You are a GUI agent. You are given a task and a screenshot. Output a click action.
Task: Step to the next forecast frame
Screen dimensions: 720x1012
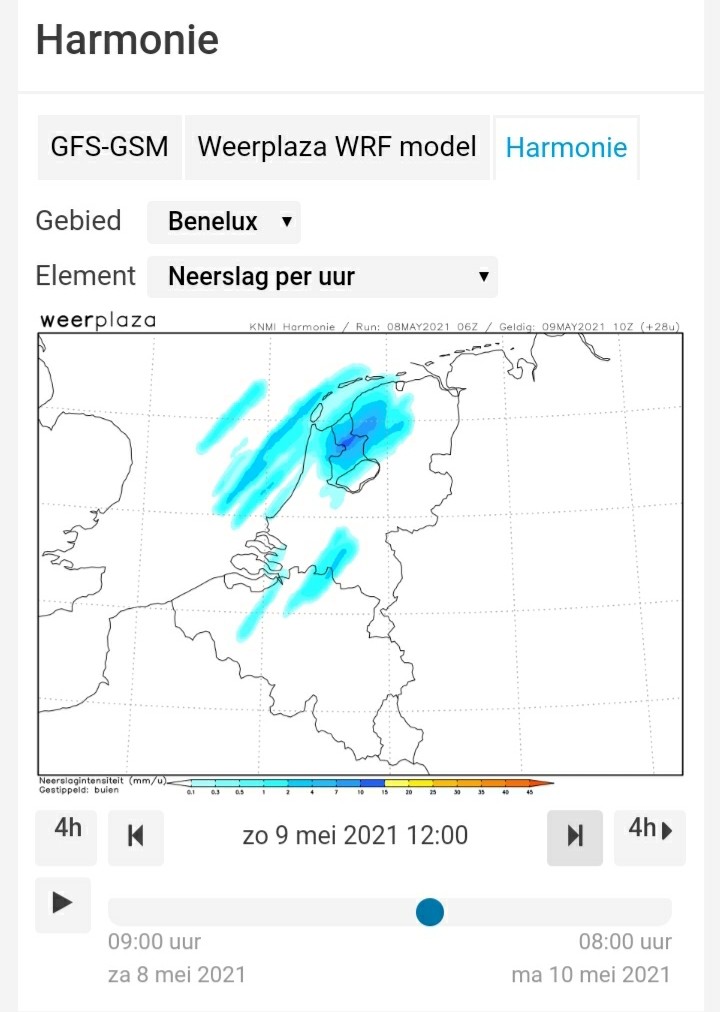(x=575, y=837)
